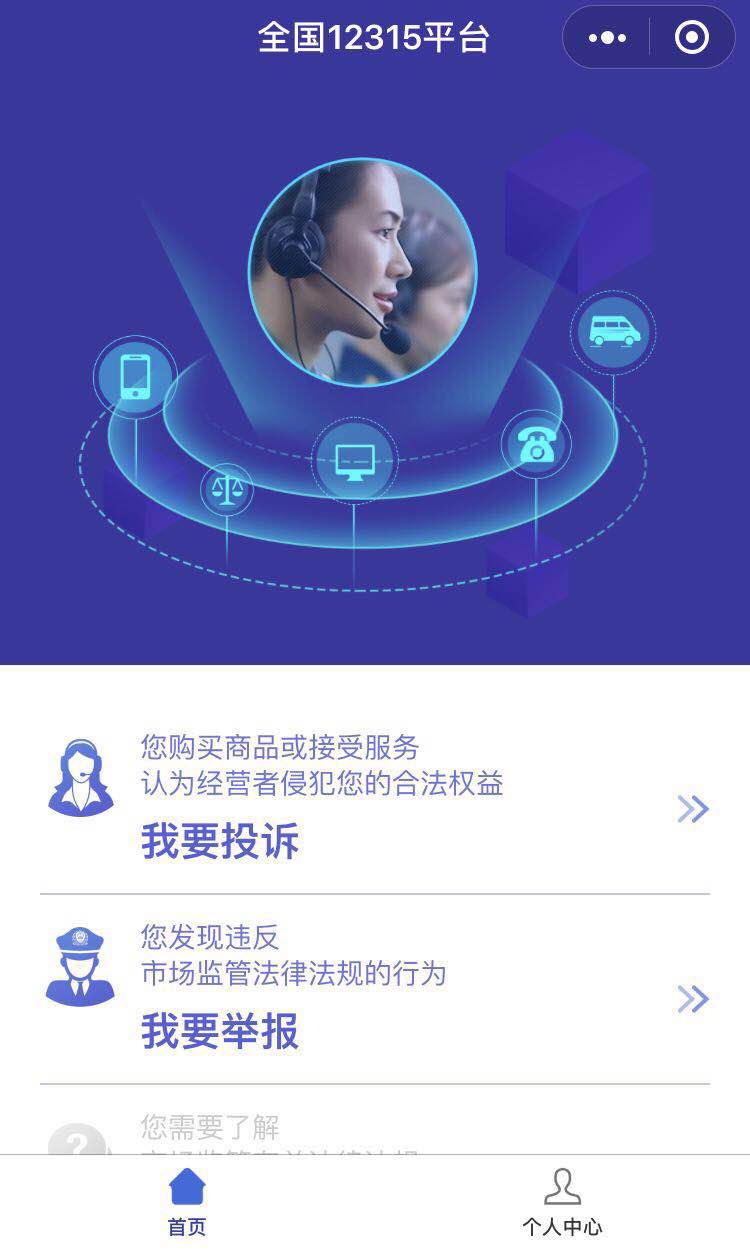This screenshot has height=1251, width=750.
Task: Open the mini program more options menu
Action: 607,38
